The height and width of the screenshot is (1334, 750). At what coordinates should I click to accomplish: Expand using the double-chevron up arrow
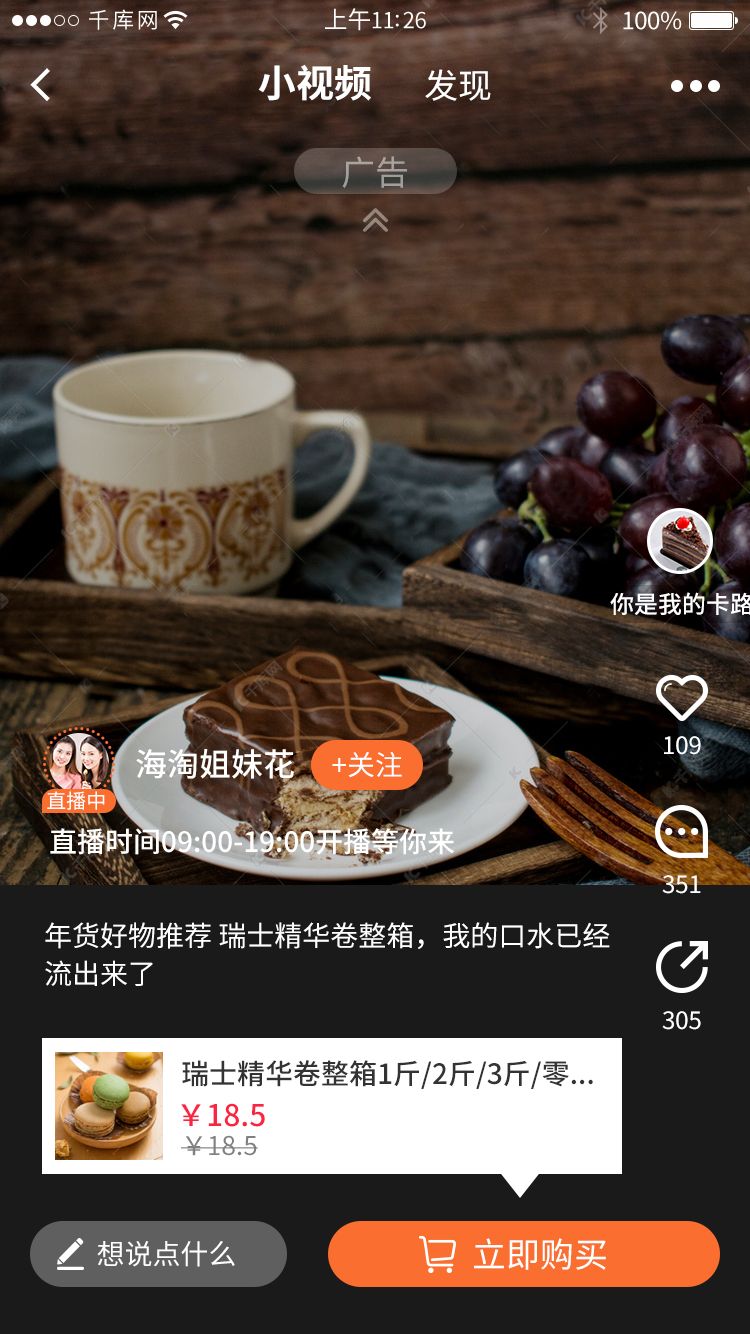[375, 220]
